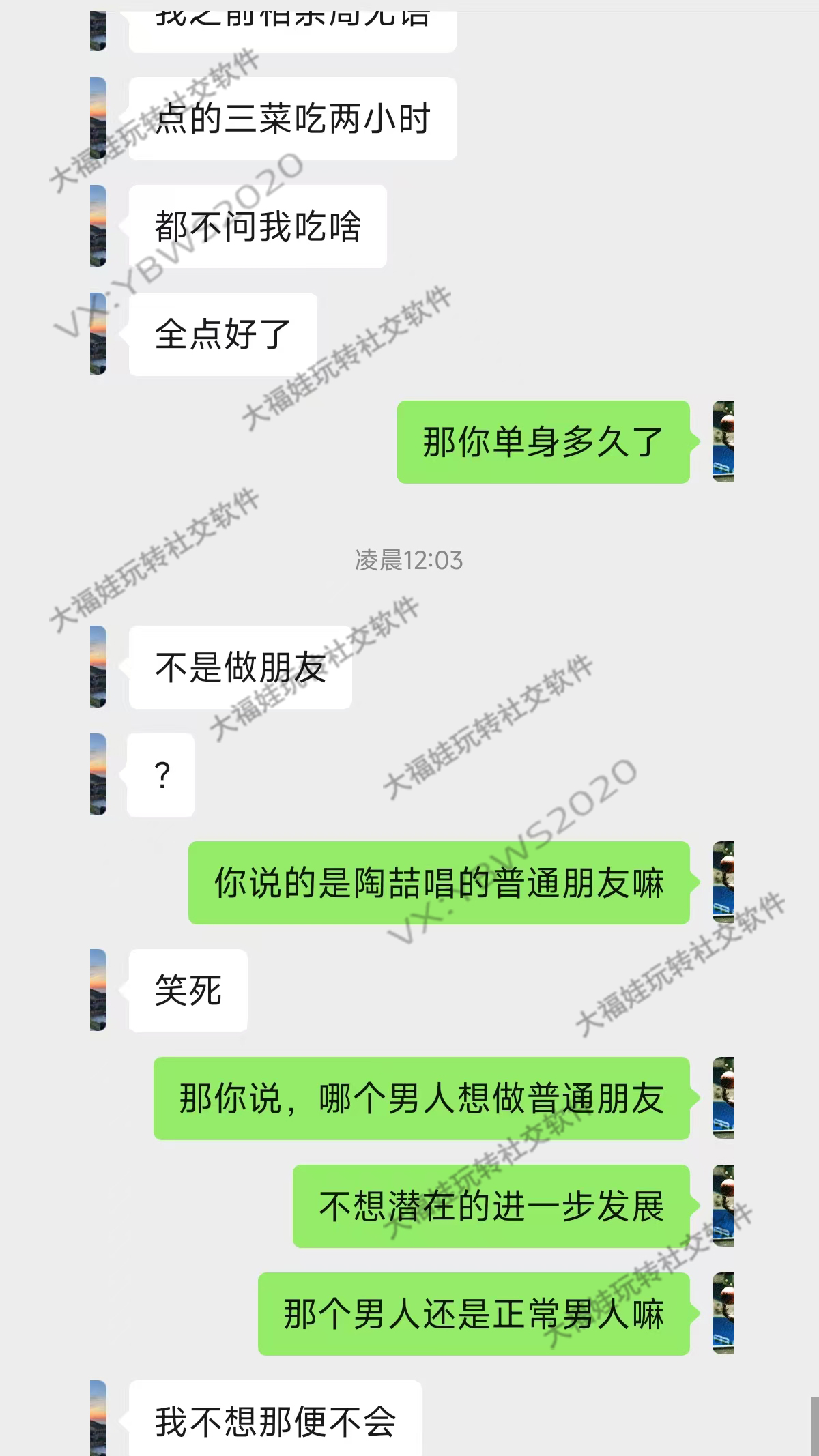The width and height of the screenshot is (819, 1456).
Task: Open contact avatar beside "笑死" message
Action: 98,990
